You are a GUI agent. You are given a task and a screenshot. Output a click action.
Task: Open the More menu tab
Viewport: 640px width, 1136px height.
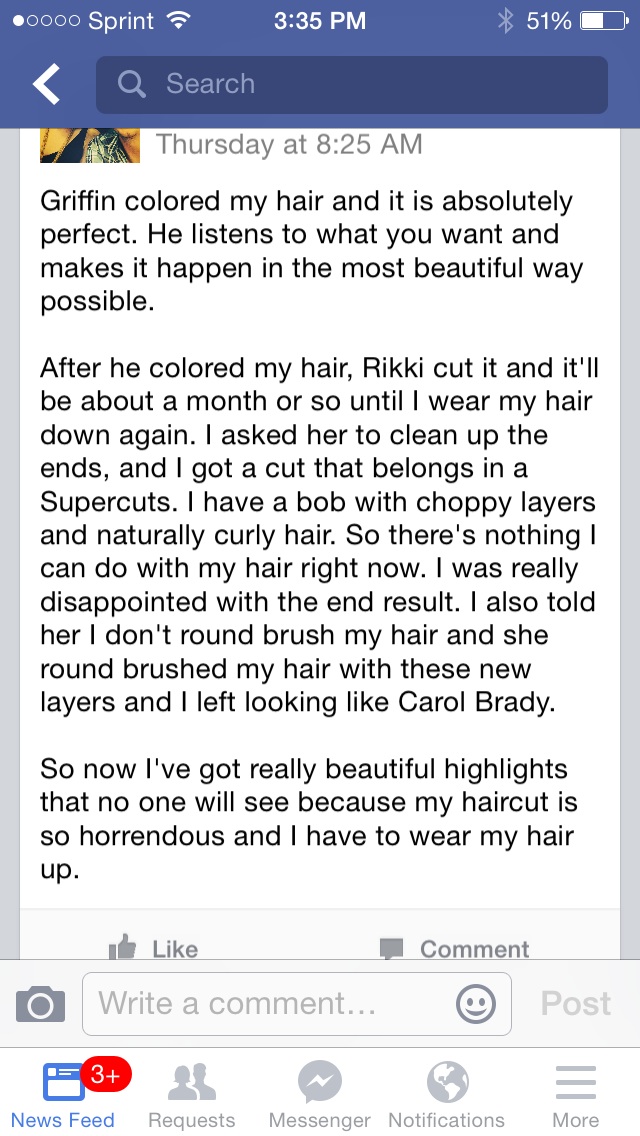tap(576, 1093)
